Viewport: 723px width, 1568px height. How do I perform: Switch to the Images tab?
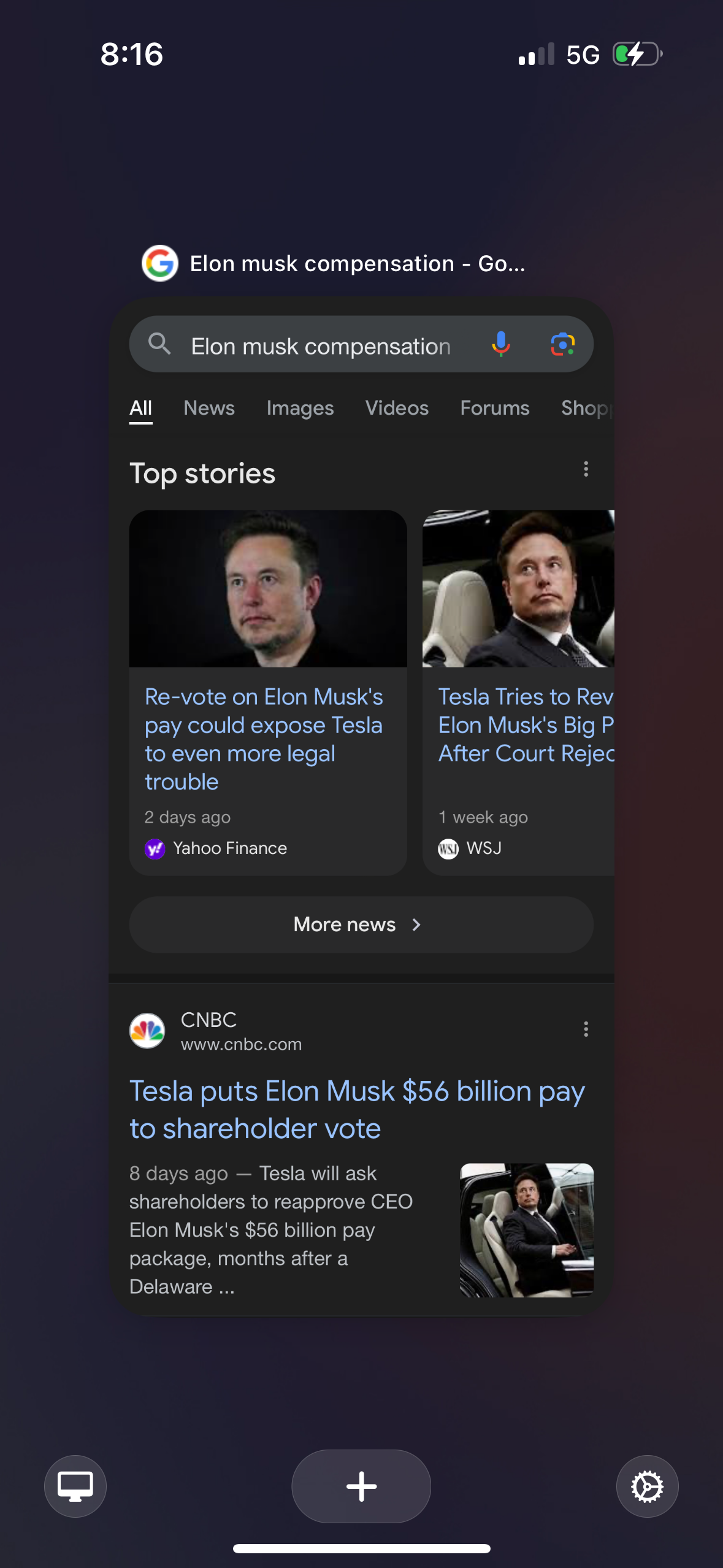coord(300,408)
